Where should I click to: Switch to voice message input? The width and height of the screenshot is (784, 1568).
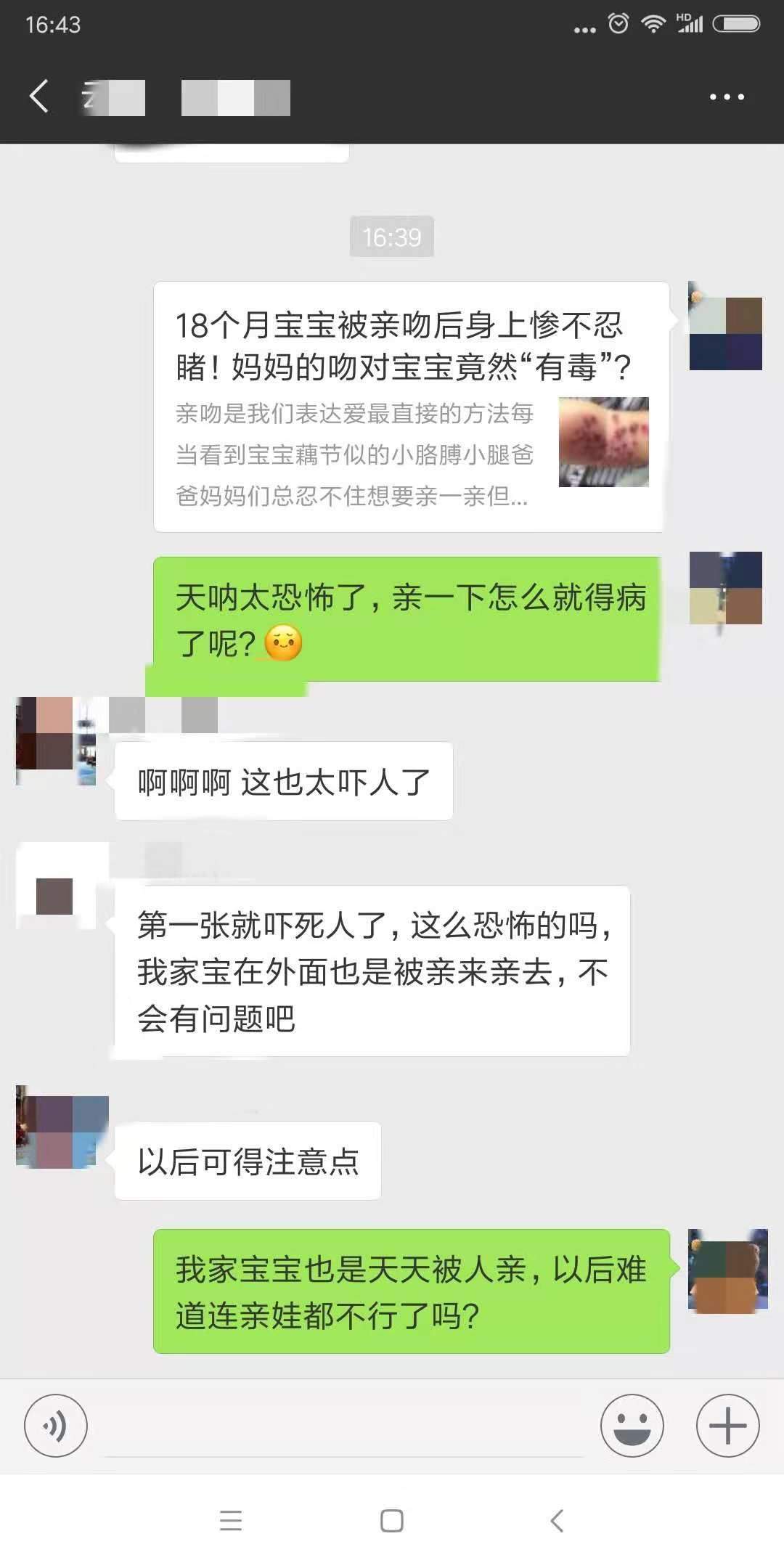click(56, 1426)
